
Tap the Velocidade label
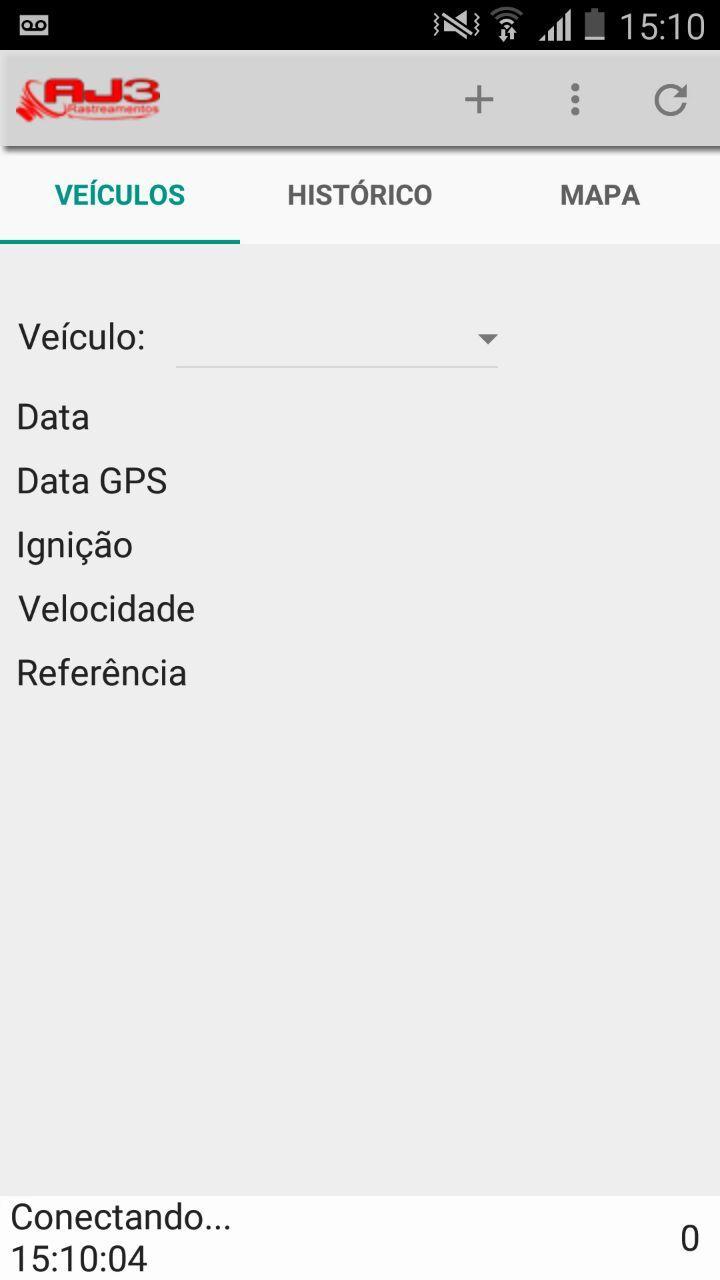(105, 608)
